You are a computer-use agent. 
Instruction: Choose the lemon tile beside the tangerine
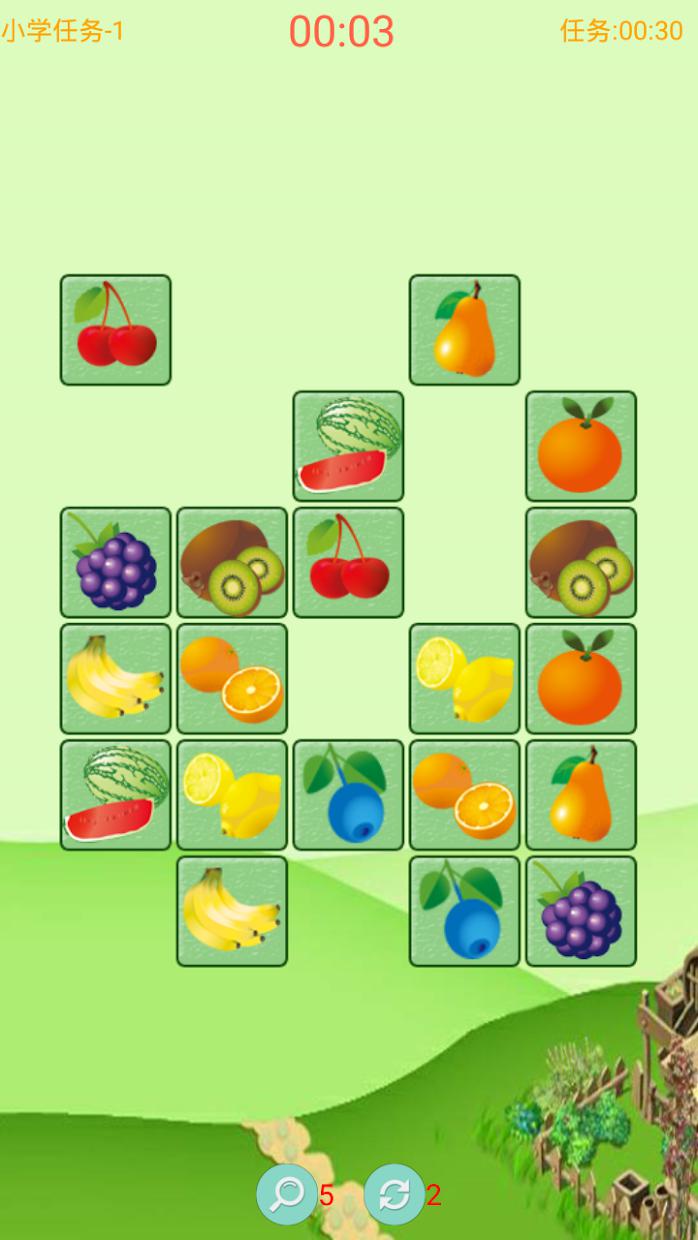pos(464,678)
